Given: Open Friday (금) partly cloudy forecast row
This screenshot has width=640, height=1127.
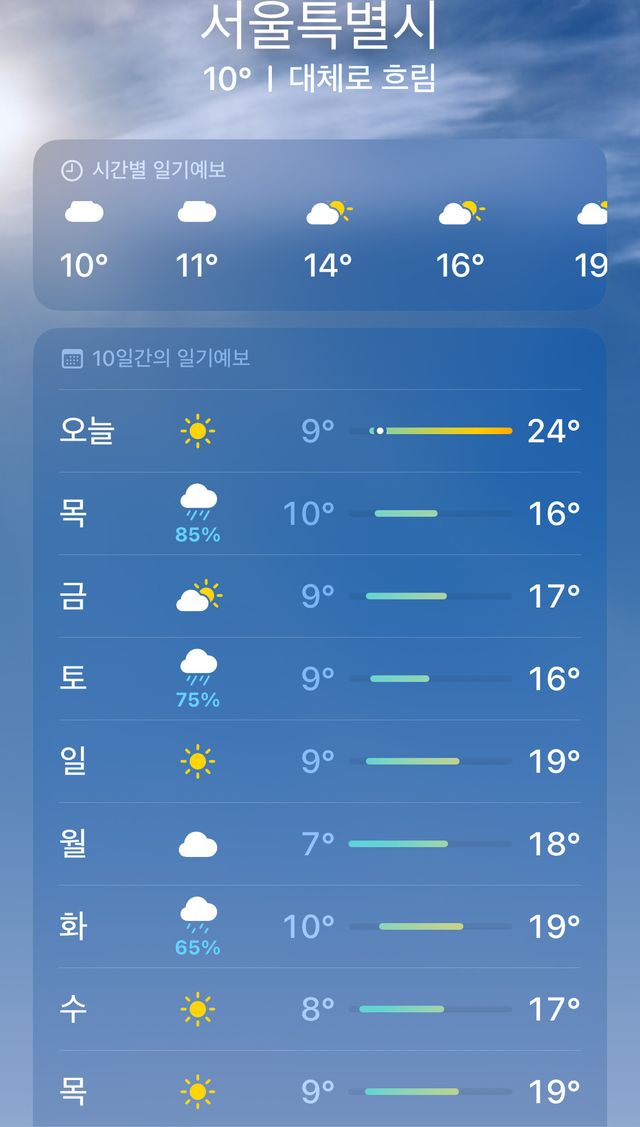Looking at the screenshot, I should [320, 597].
